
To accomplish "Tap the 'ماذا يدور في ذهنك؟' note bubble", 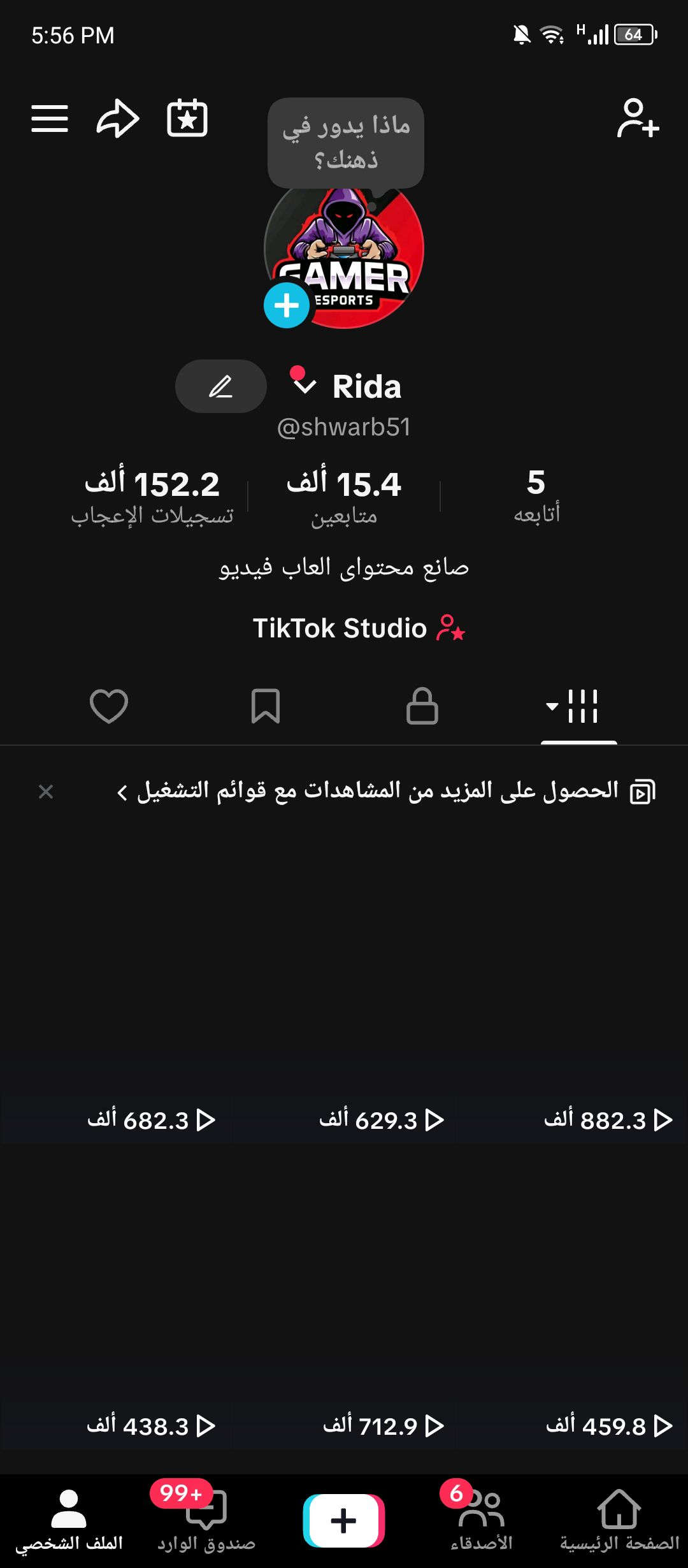I will [x=346, y=143].
